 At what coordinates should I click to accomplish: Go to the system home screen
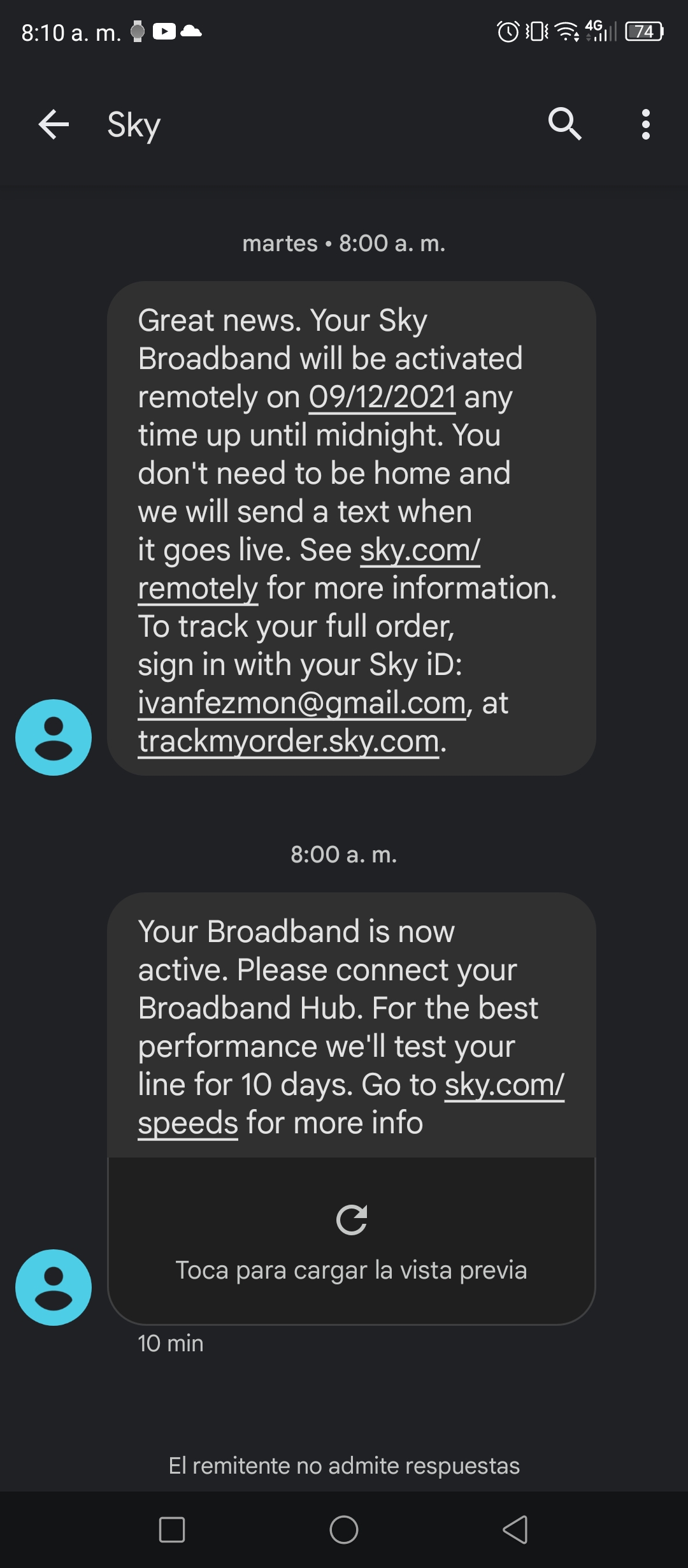(x=344, y=1529)
